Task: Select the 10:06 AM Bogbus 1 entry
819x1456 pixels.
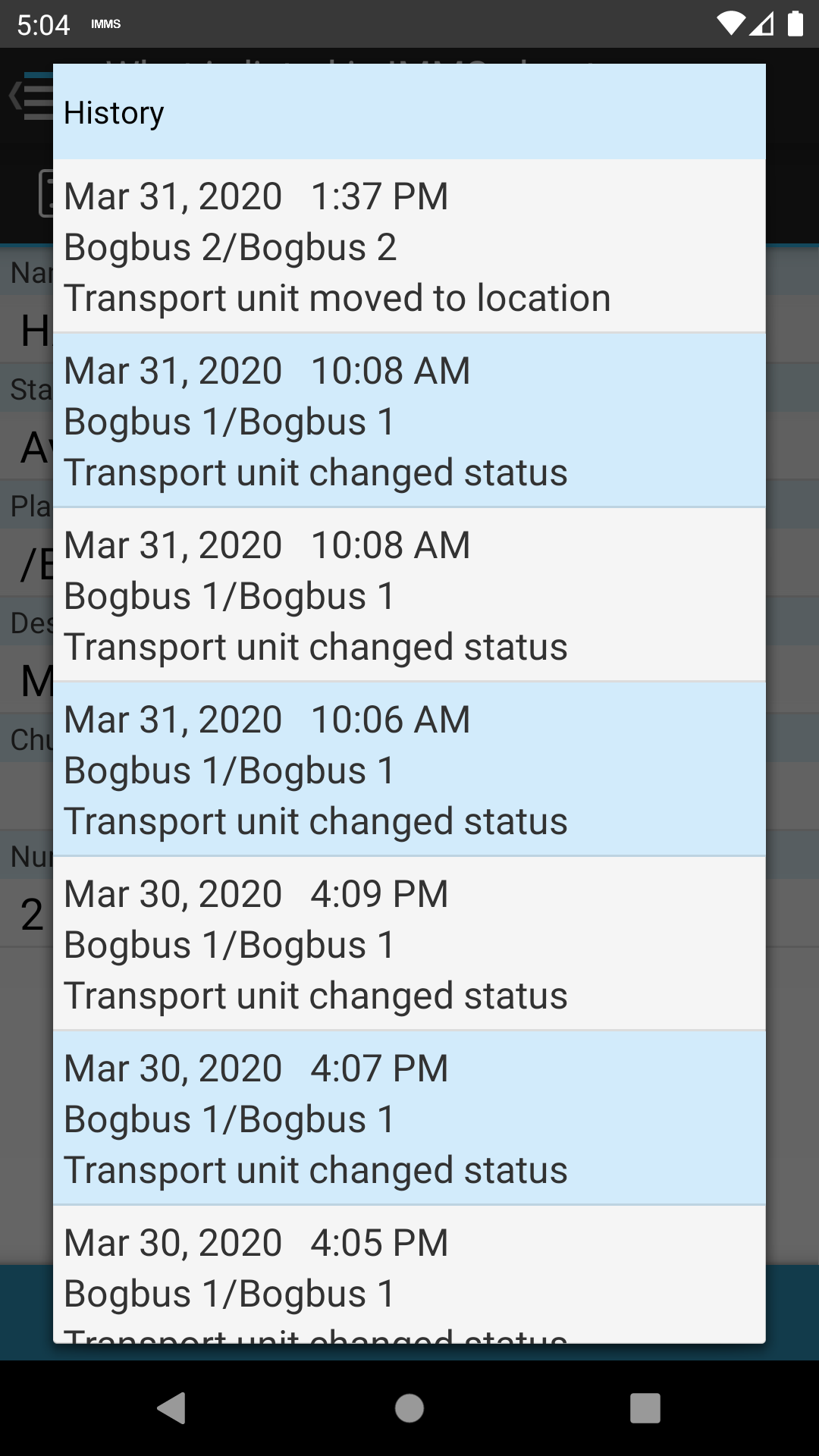Action: [409, 769]
